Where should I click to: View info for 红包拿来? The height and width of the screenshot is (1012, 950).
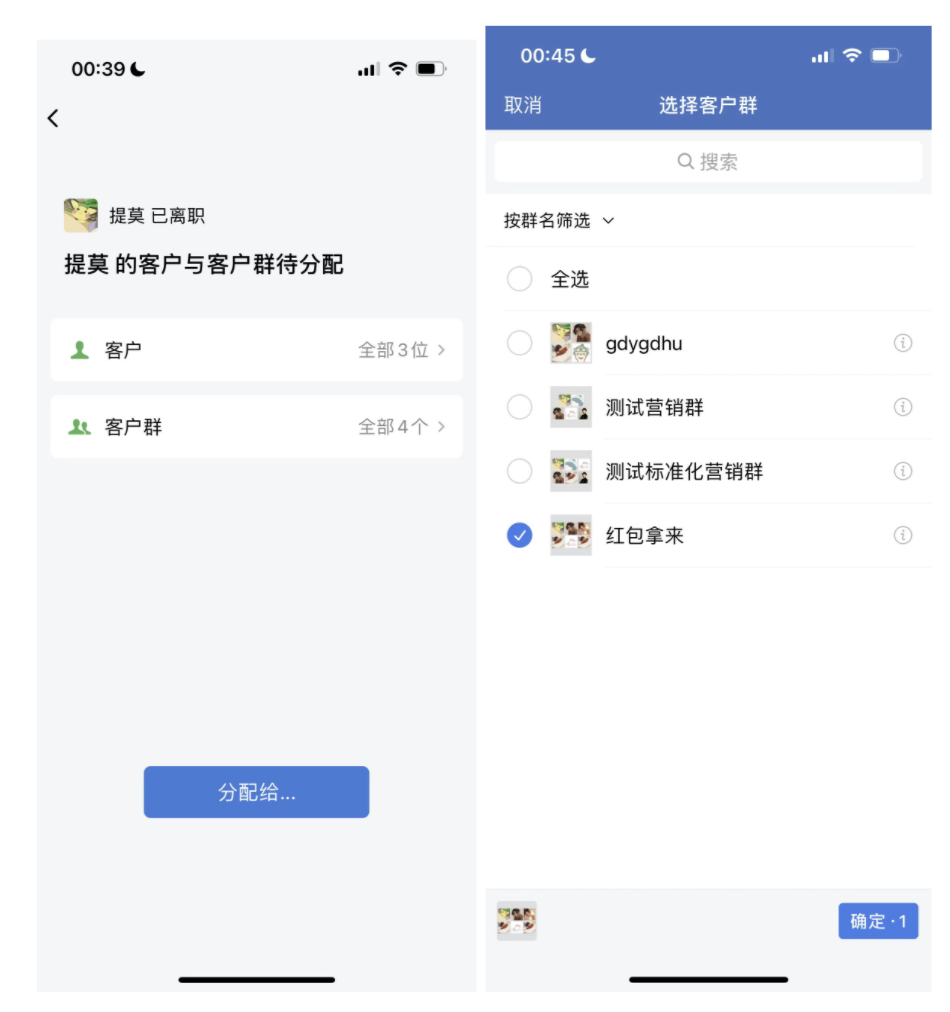click(x=902, y=535)
